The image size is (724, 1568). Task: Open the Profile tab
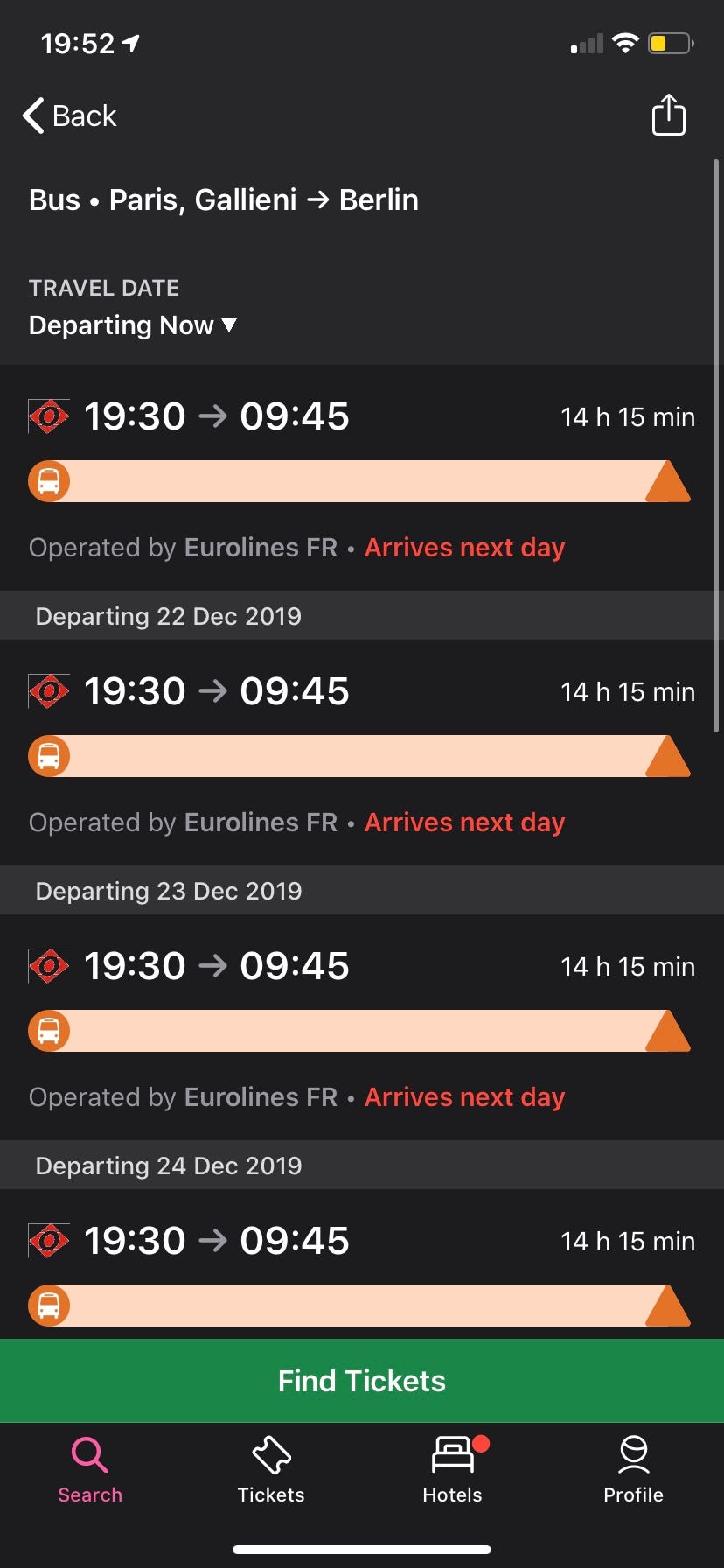point(633,1470)
